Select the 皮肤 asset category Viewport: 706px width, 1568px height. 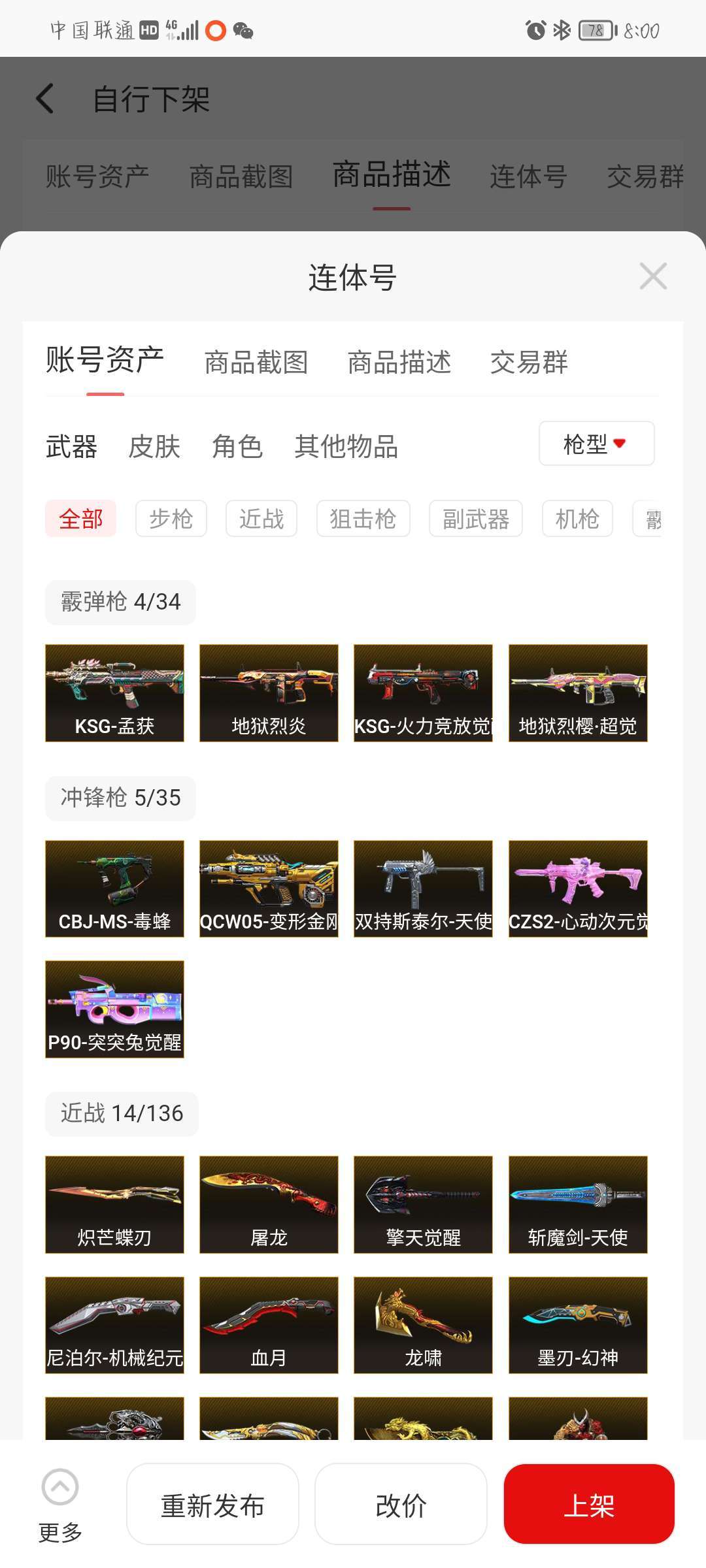click(154, 447)
